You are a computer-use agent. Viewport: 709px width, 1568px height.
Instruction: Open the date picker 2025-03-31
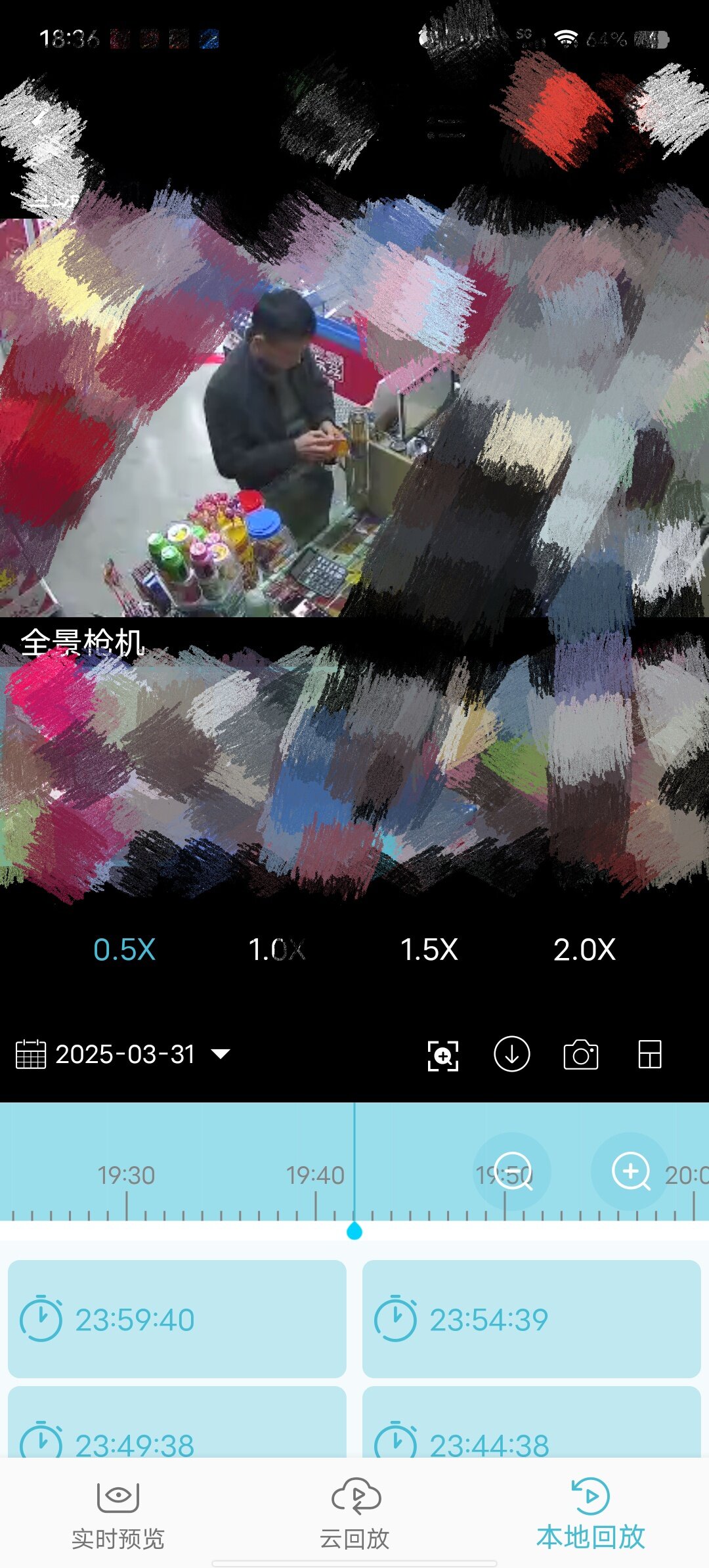pyautogui.click(x=123, y=1055)
